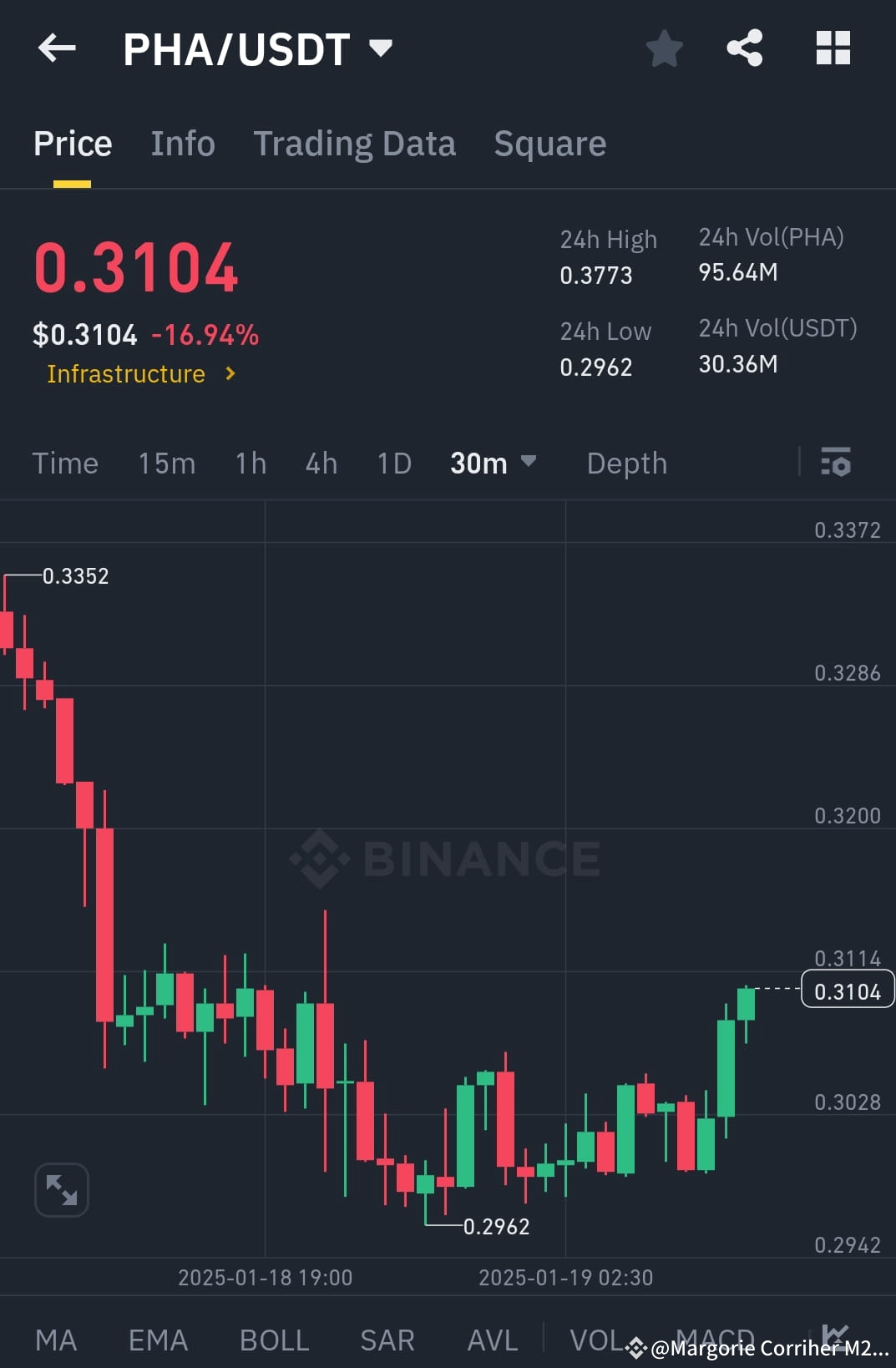Screen dimensions: 896x1368
Task: Switch to the Trading Data tab
Action: coord(354,143)
